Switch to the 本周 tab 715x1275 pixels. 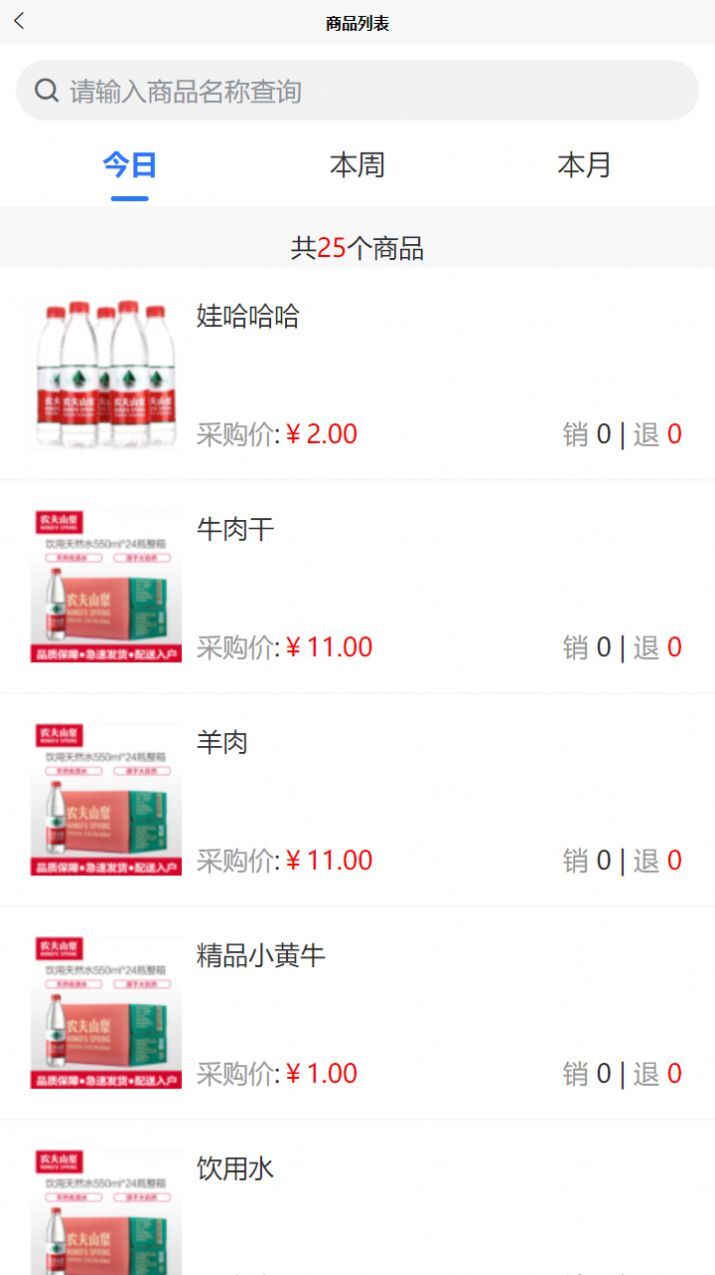click(357, 165)
